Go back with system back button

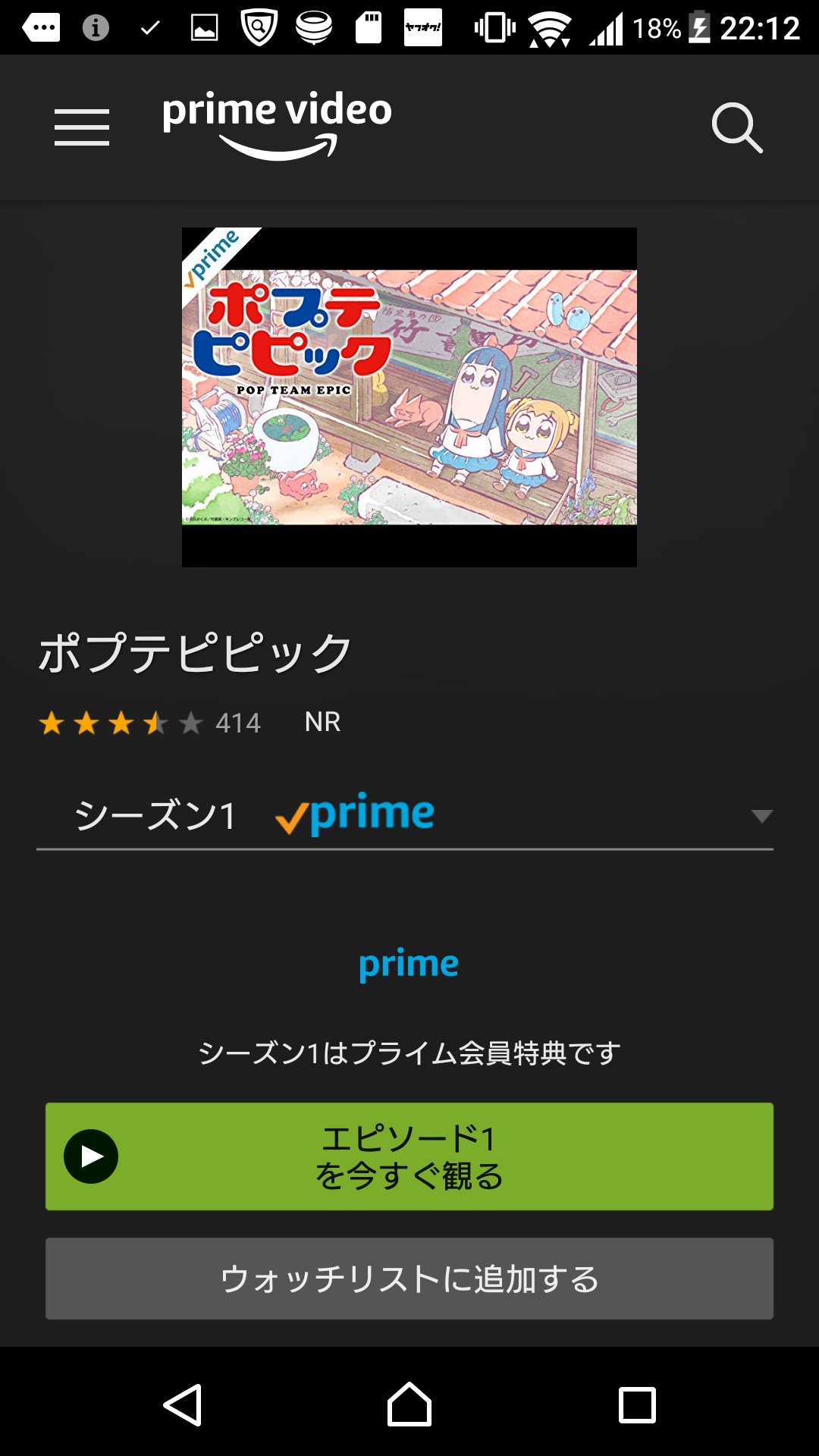(x=182, y=1405)
